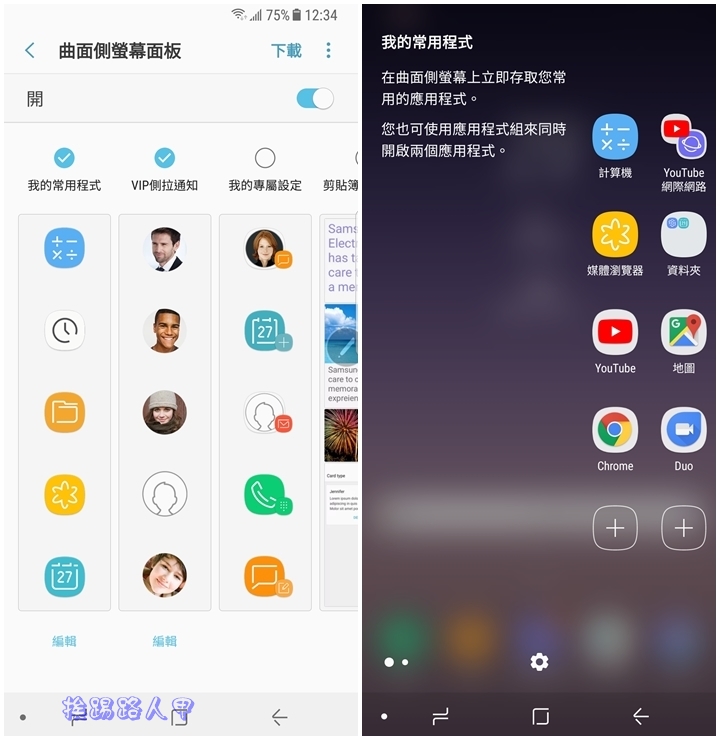
Task: Launch Duo
Action: [x=684, y=431]
